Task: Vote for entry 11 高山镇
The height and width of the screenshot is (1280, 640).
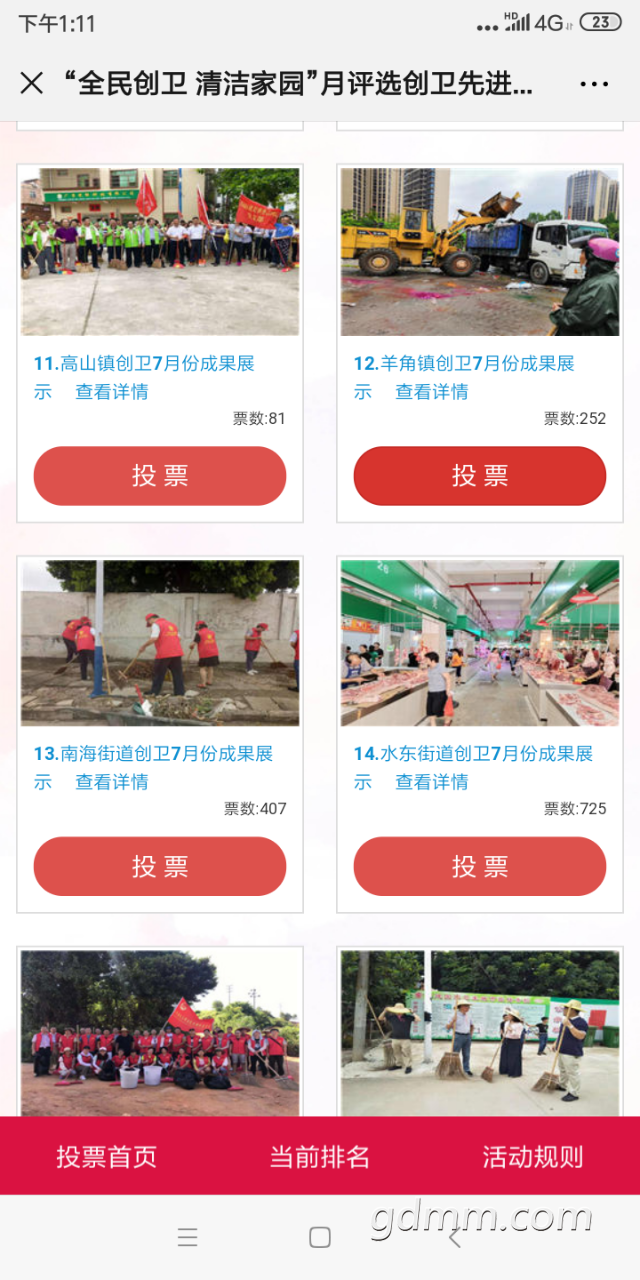Action: (x=160, y=476)
